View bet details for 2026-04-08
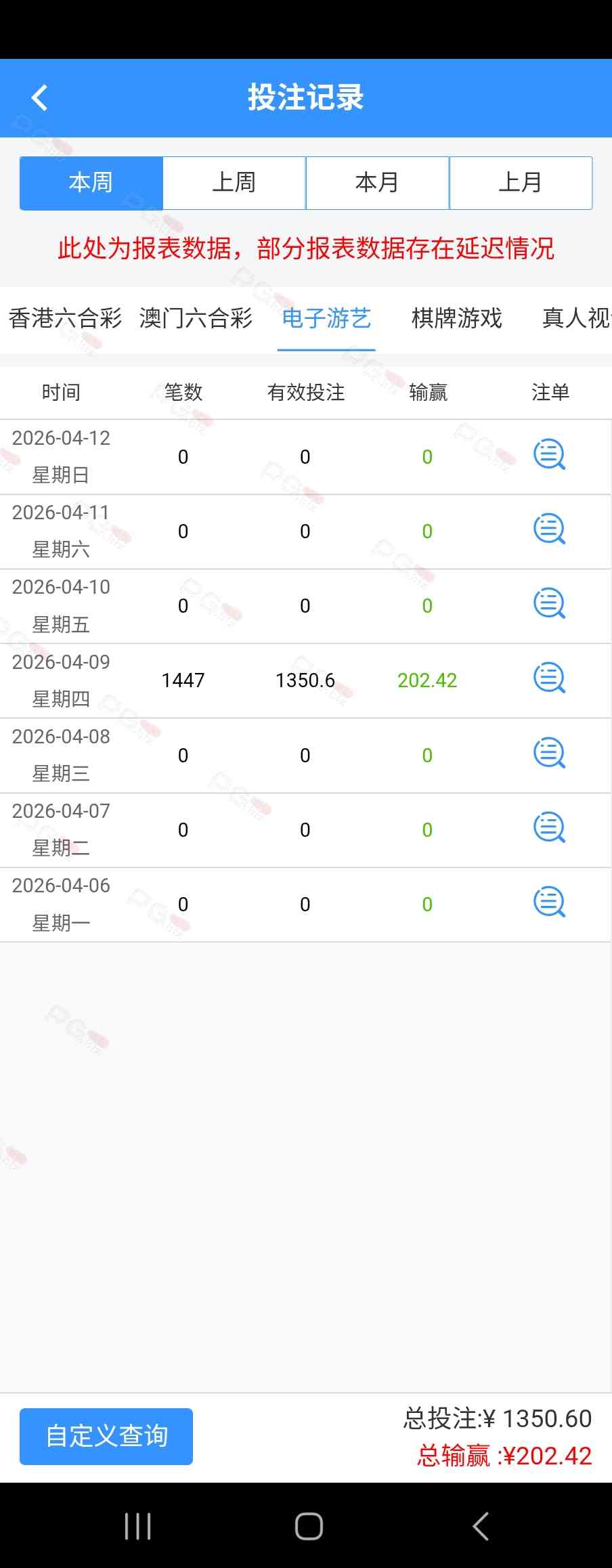The image size is (612, 1568). pos(549,754)
